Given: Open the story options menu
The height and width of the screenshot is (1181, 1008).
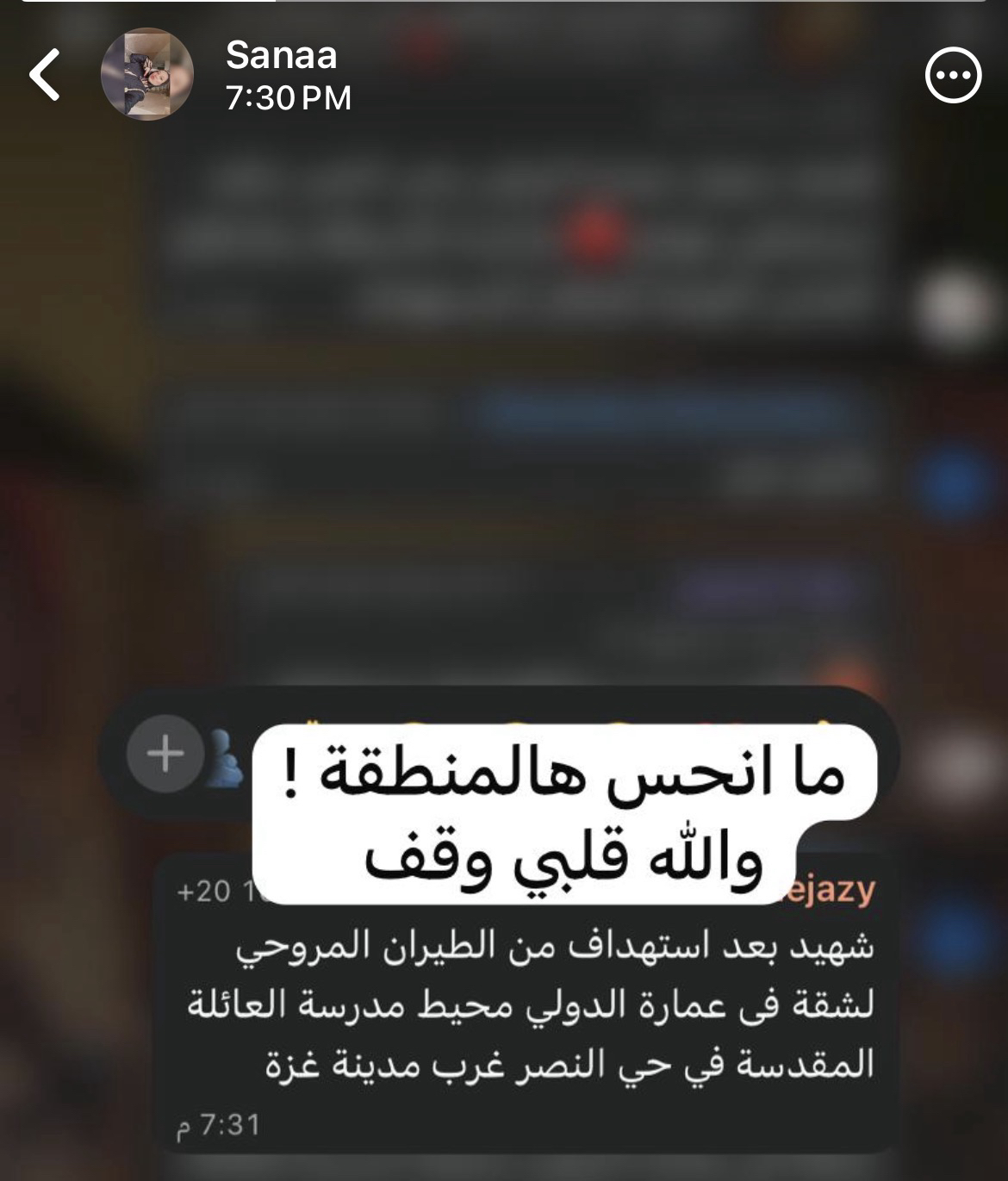Looking at the screenshot, I should pos(953,75).
